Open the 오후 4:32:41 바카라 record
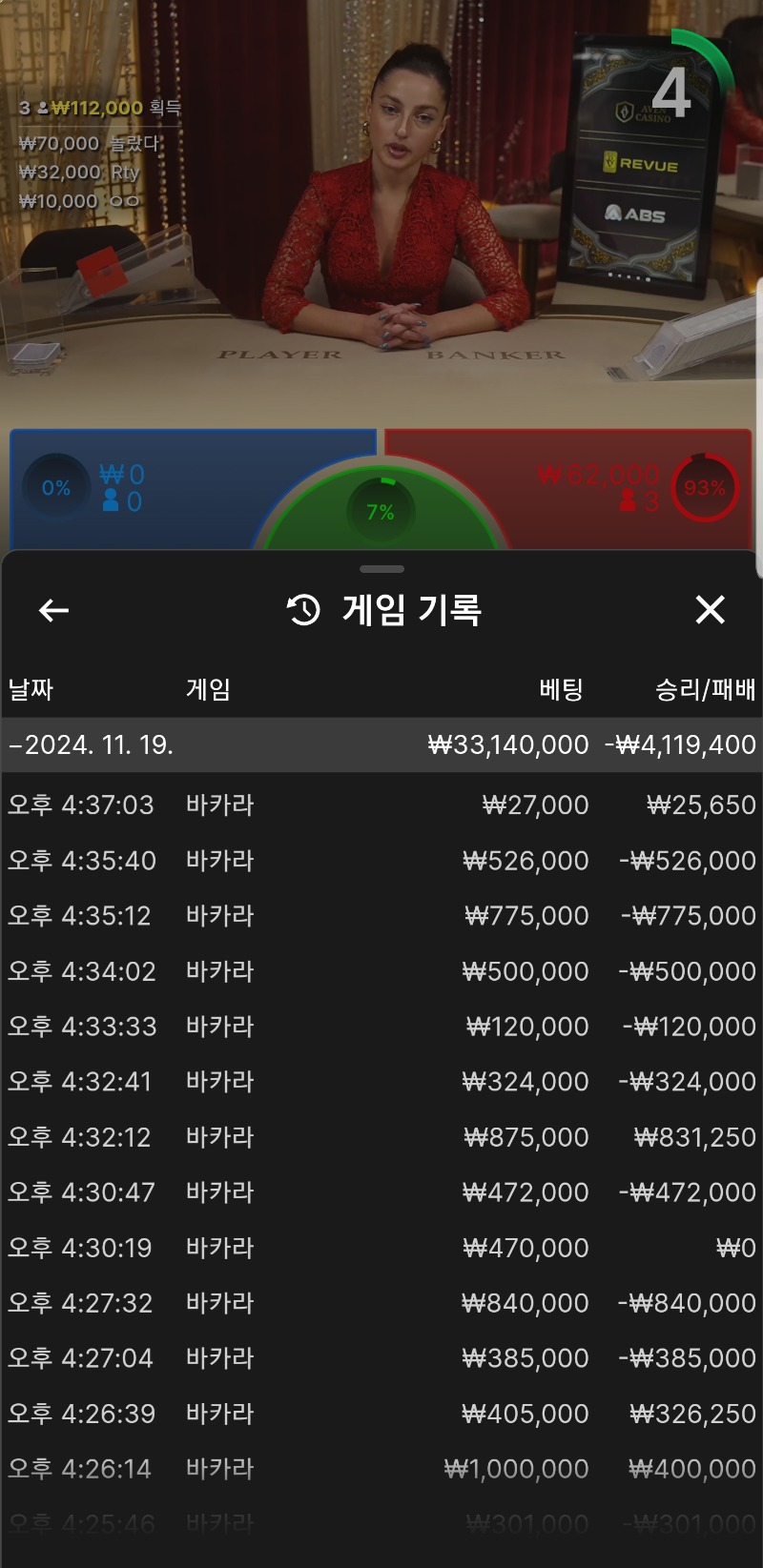The image size is (763, 1568). point(381,1081)
